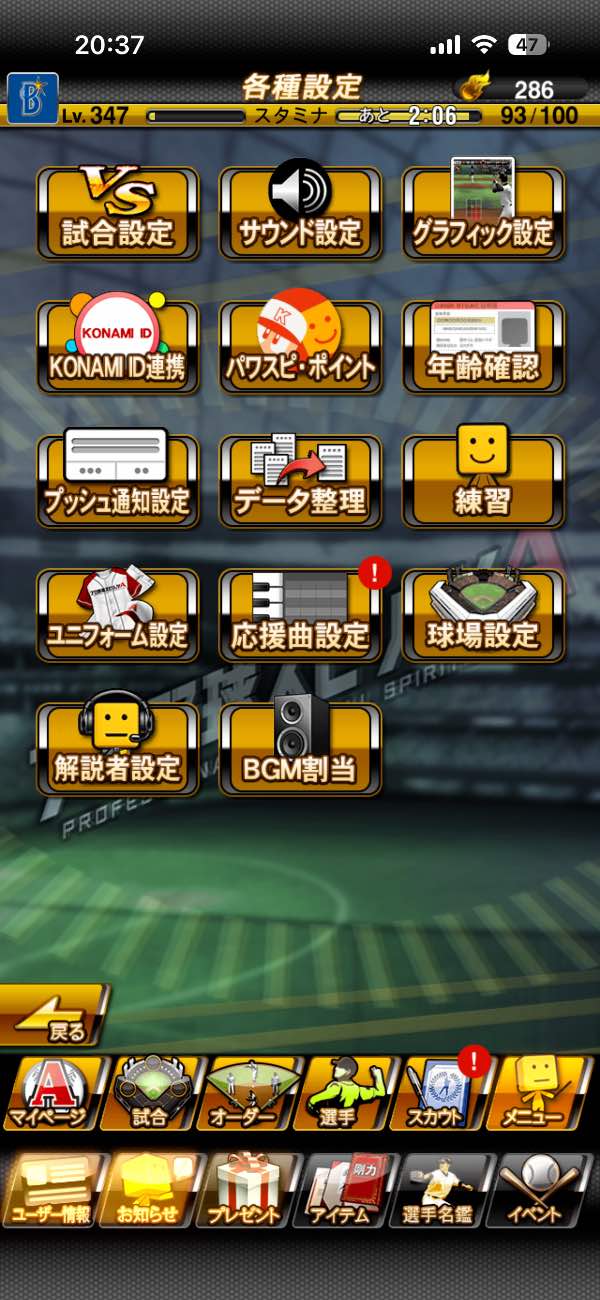Open 解説者設定 commentator settings
The height and width of the screenshot is (1300, 600).
[x=118, y=750]
